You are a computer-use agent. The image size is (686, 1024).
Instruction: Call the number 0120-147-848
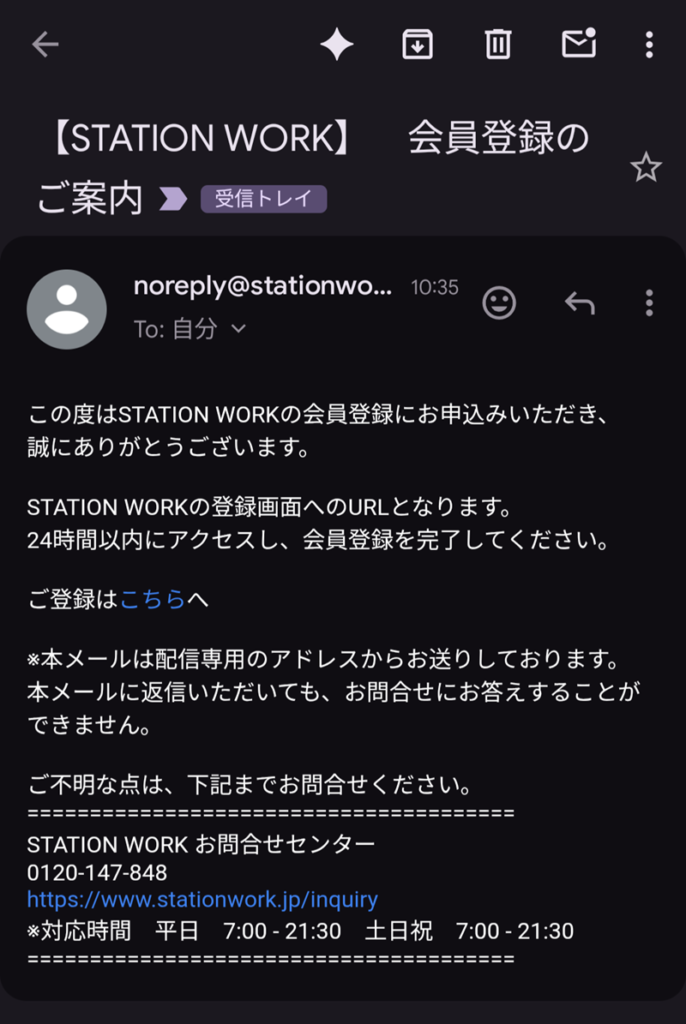97,873
